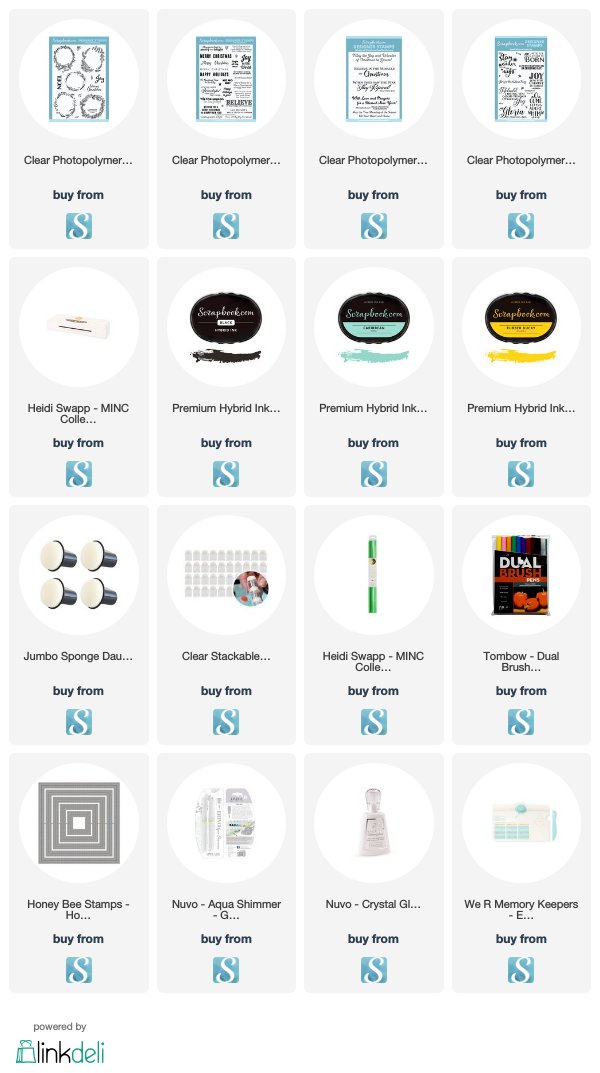The width and height of the screenshot is (600, 1073).
Task: Open the Jumbo Sponge Daubers product card
Action: click(79, 625)
